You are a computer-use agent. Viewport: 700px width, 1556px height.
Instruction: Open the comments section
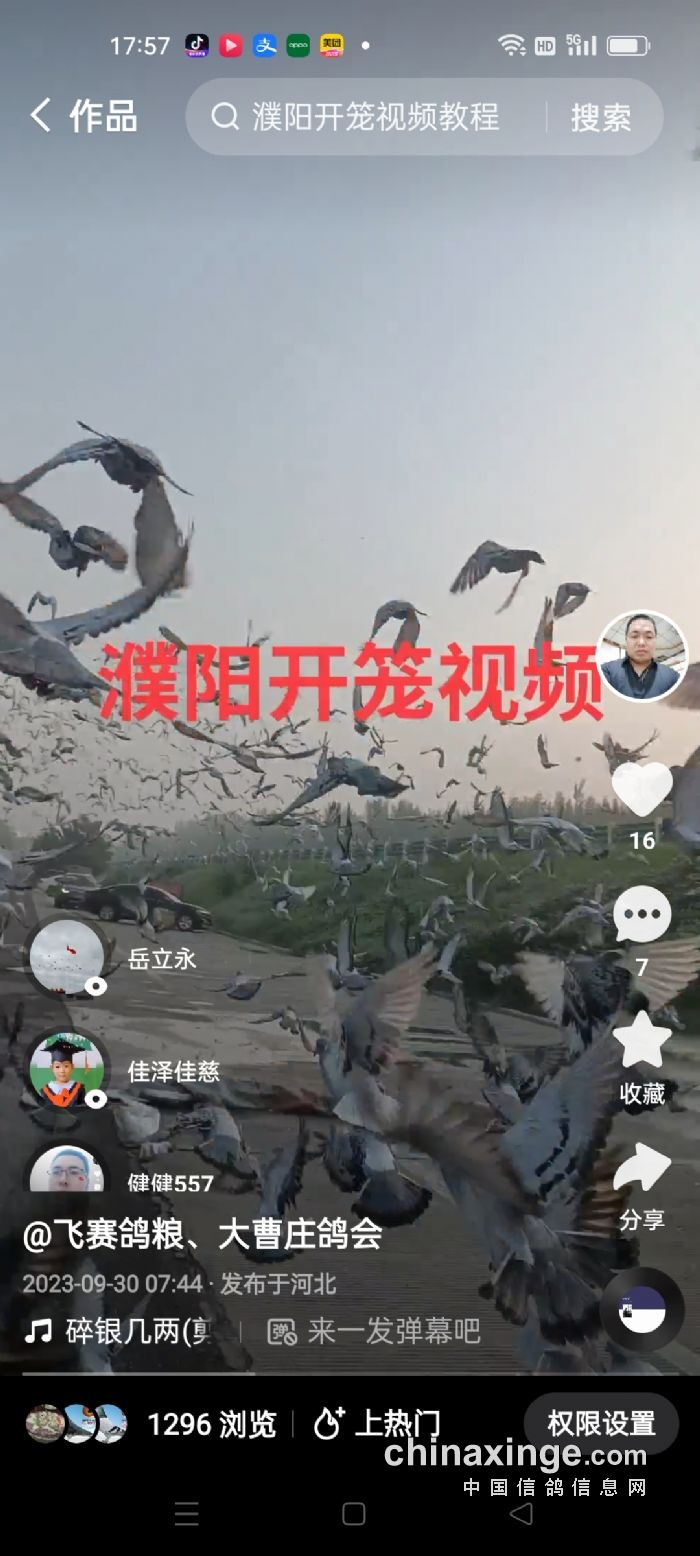tap(642, 915)
